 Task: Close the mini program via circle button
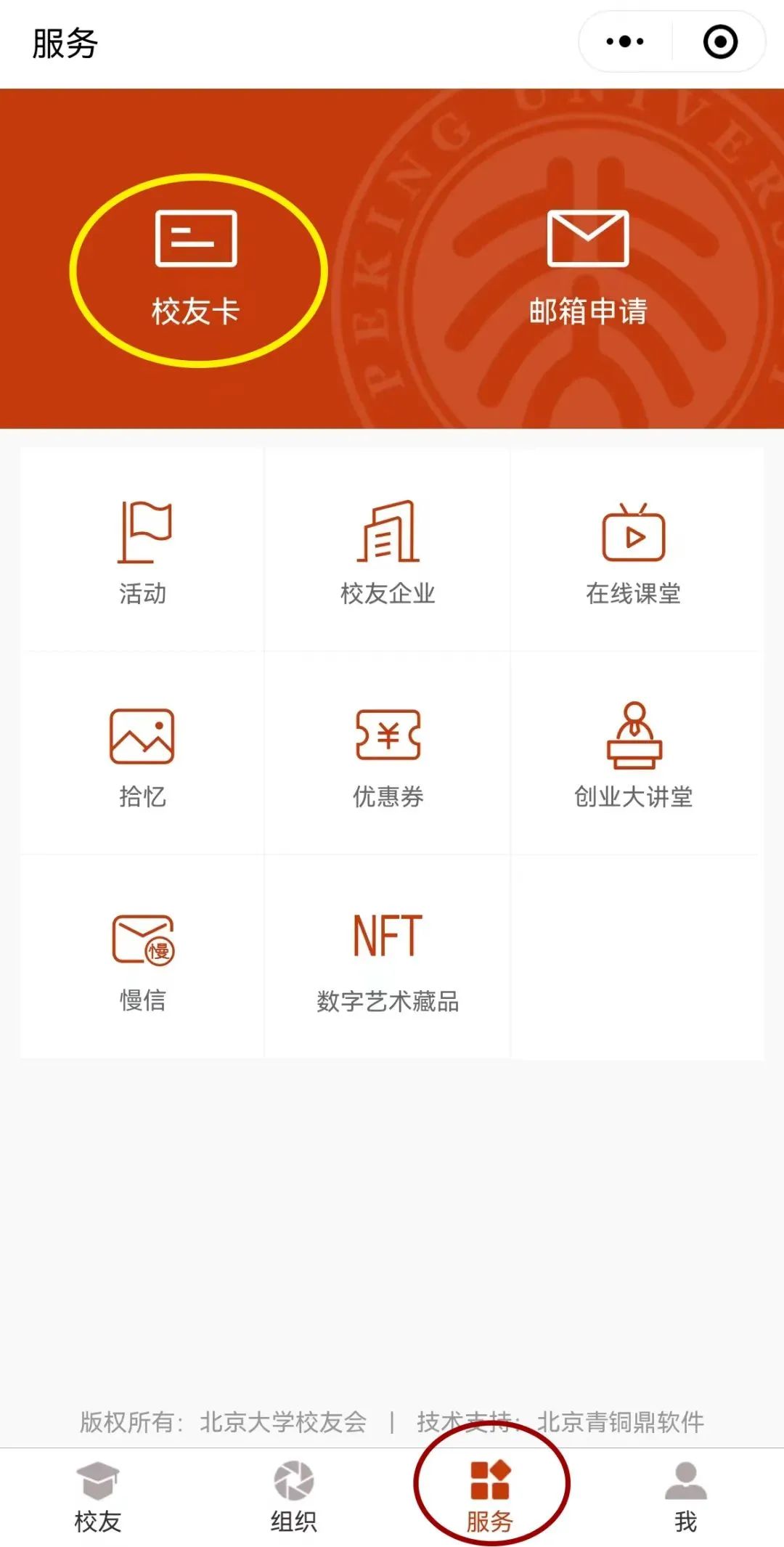(720, 41)
